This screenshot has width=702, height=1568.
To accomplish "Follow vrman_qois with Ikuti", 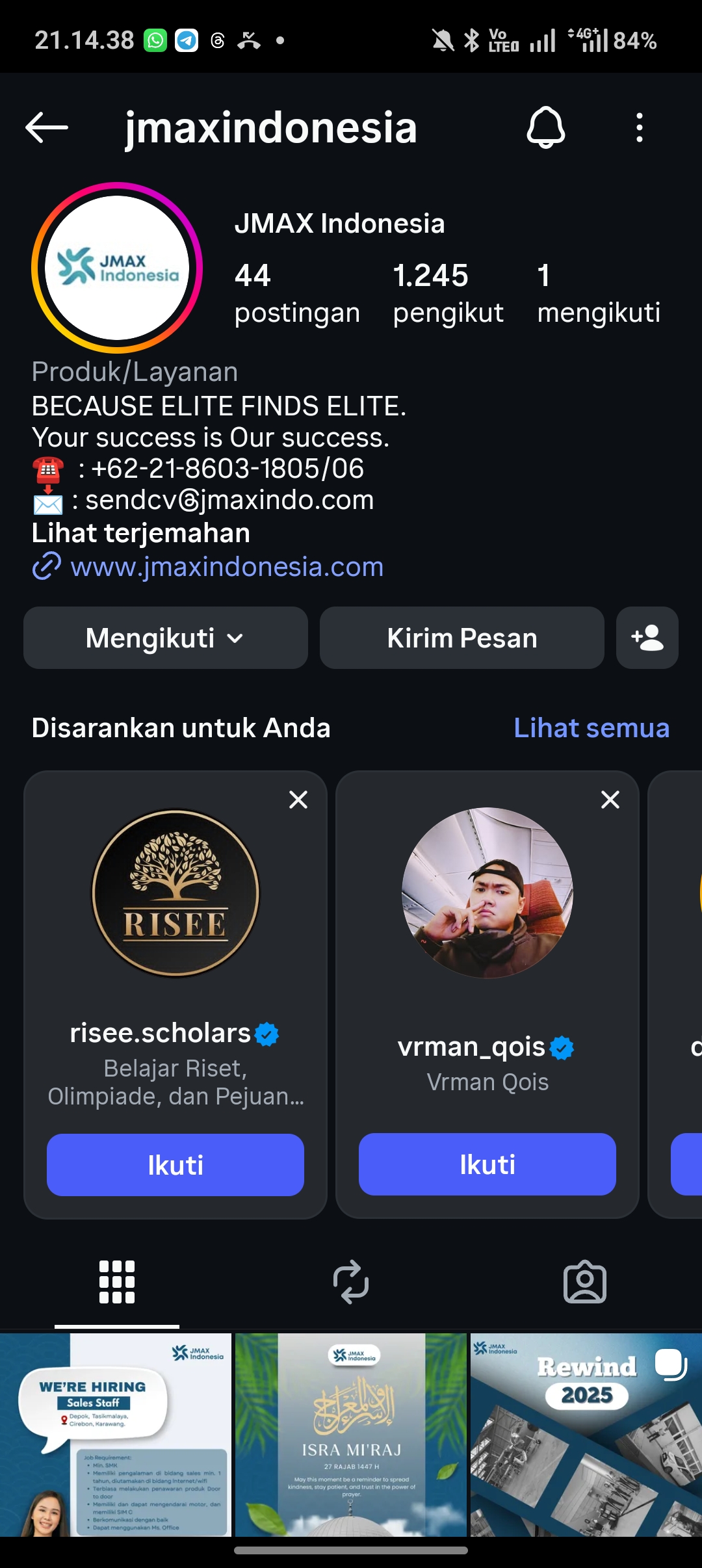I will [487, 1164].
